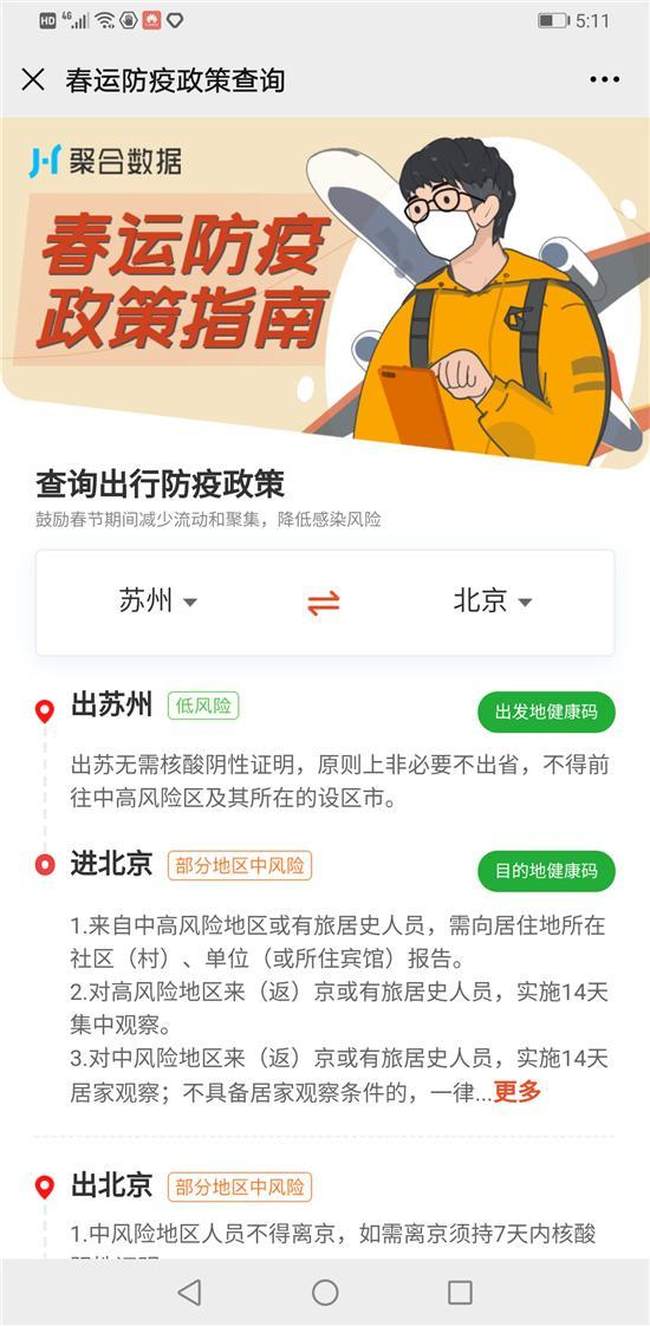Tap the 出发地健康码 button
Screen dimensions: 650x1326
[x=546, y=712]
